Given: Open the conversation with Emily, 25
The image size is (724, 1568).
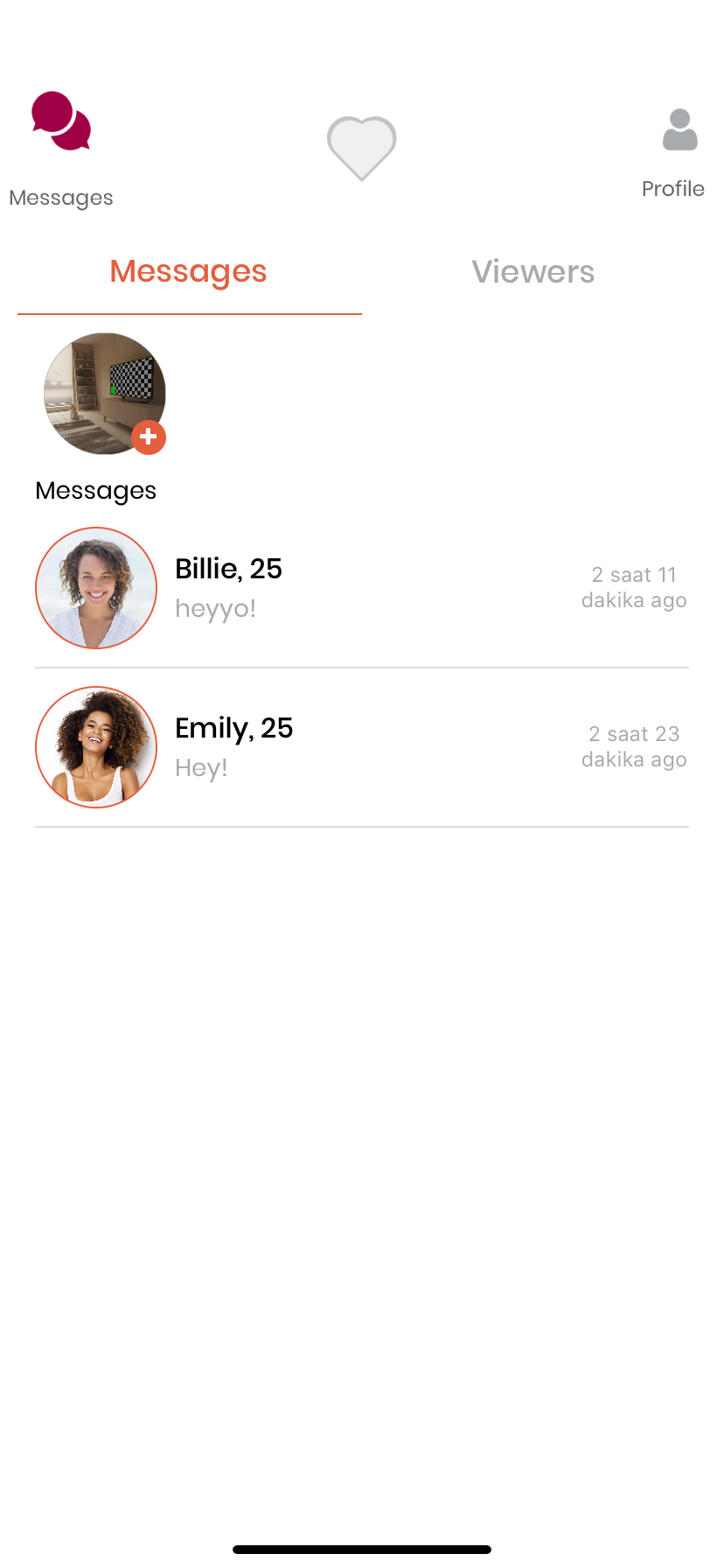Looking at the screenshot, I should point(361,747).
